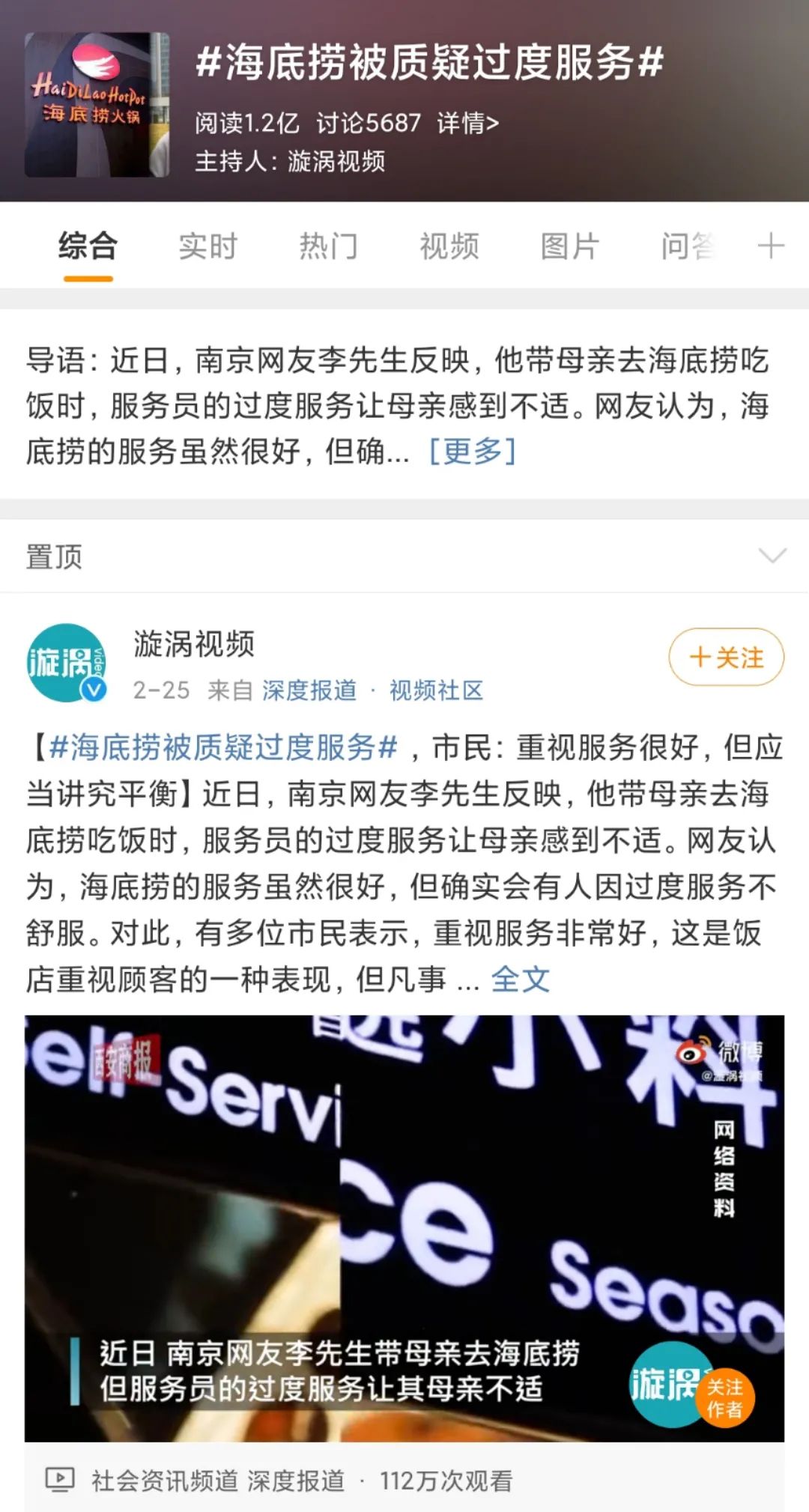The image size is (809, 1512).
Task: Switch to the 问答 tab
Action: [688, 246]
